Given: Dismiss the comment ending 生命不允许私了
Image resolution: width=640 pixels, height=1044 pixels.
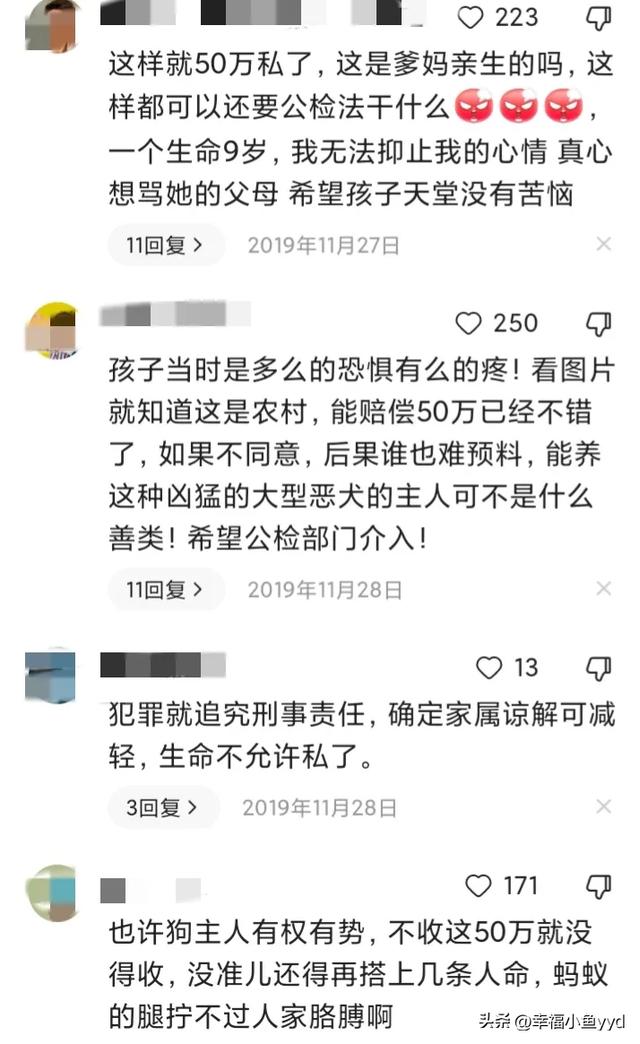Looking at the screenshot, I should coord(603,807).
